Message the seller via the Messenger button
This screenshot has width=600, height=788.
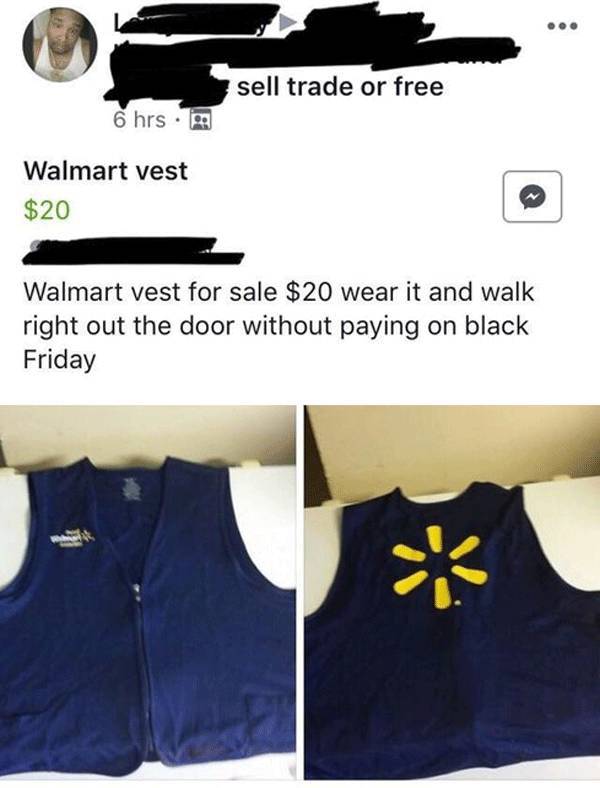click(535, 196)
